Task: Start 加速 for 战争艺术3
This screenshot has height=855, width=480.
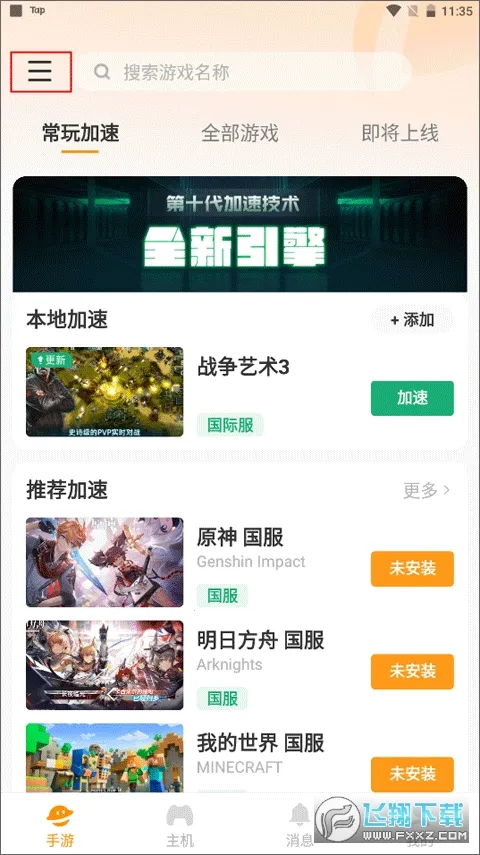Action: (412, 398)
